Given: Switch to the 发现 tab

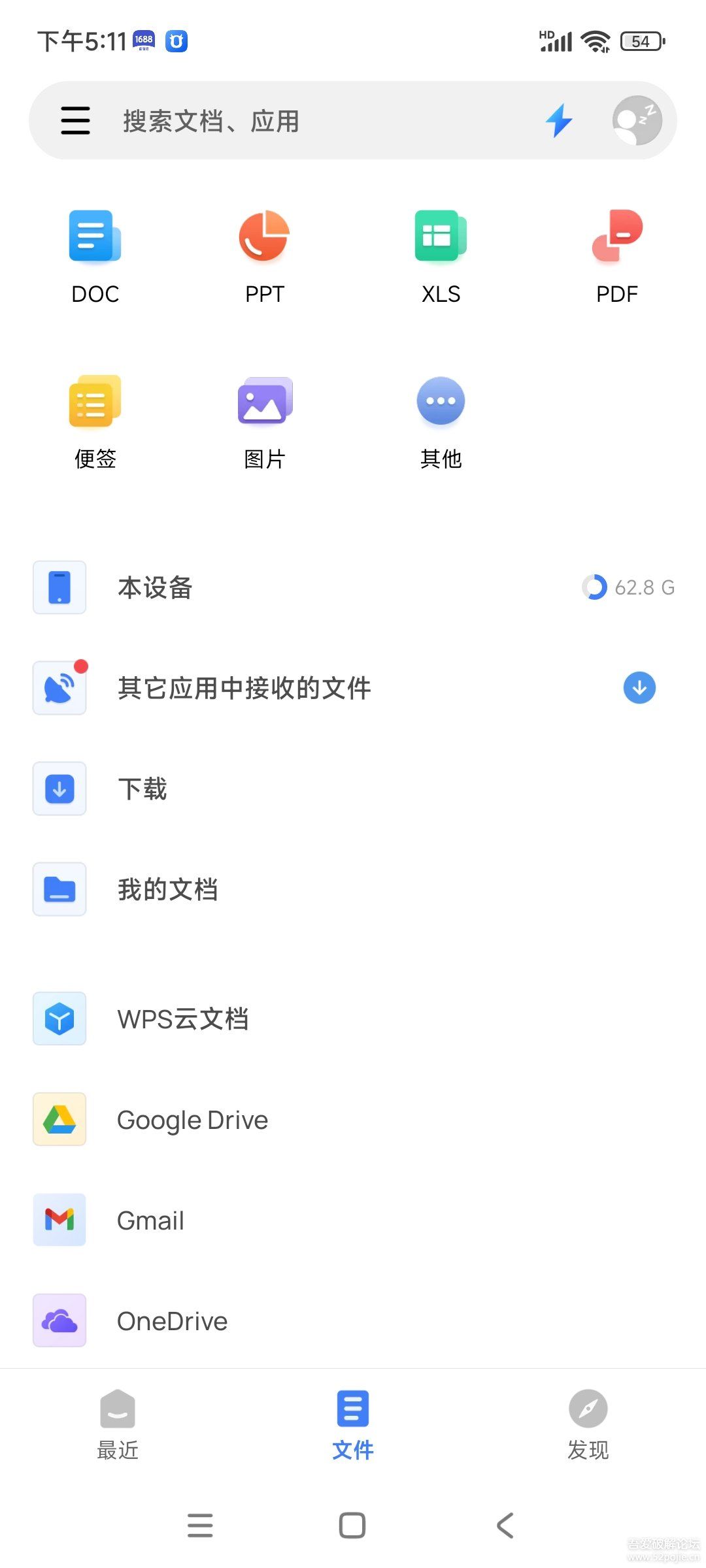Looking at the screenshot, I should (x=588, y=1424).
